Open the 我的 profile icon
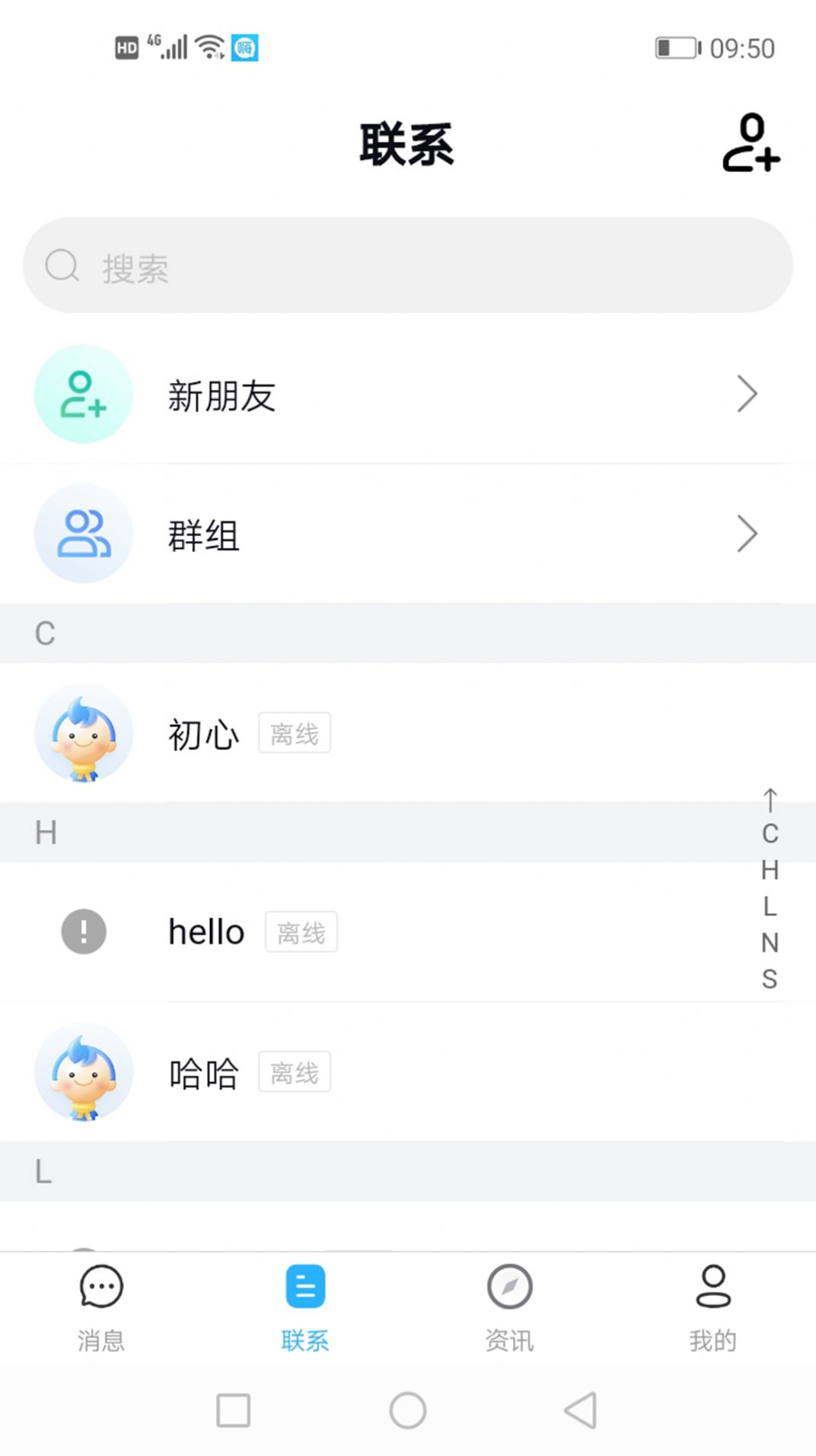Image resolution: width=816 pixels, height=1456 pixels. click(713, 1288)
